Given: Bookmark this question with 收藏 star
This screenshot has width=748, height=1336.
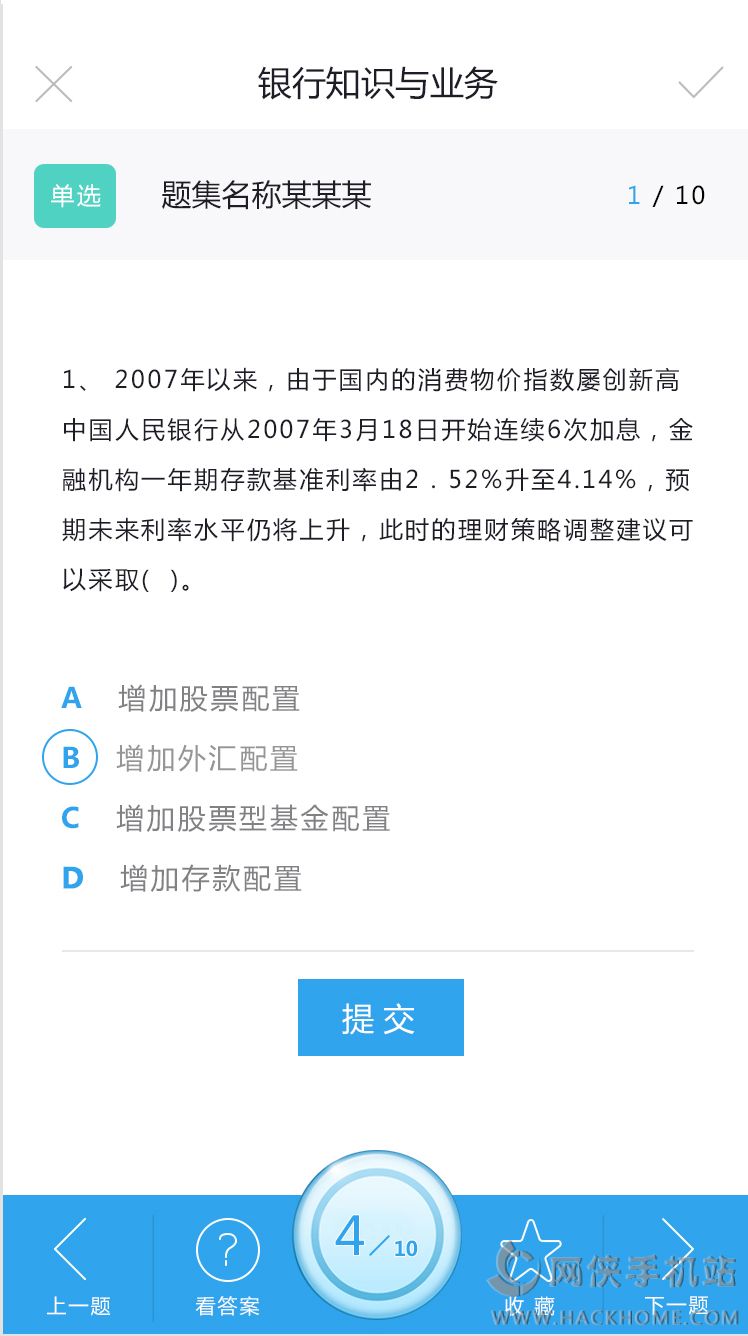Looking at the screenshot, I should 530,1263.
